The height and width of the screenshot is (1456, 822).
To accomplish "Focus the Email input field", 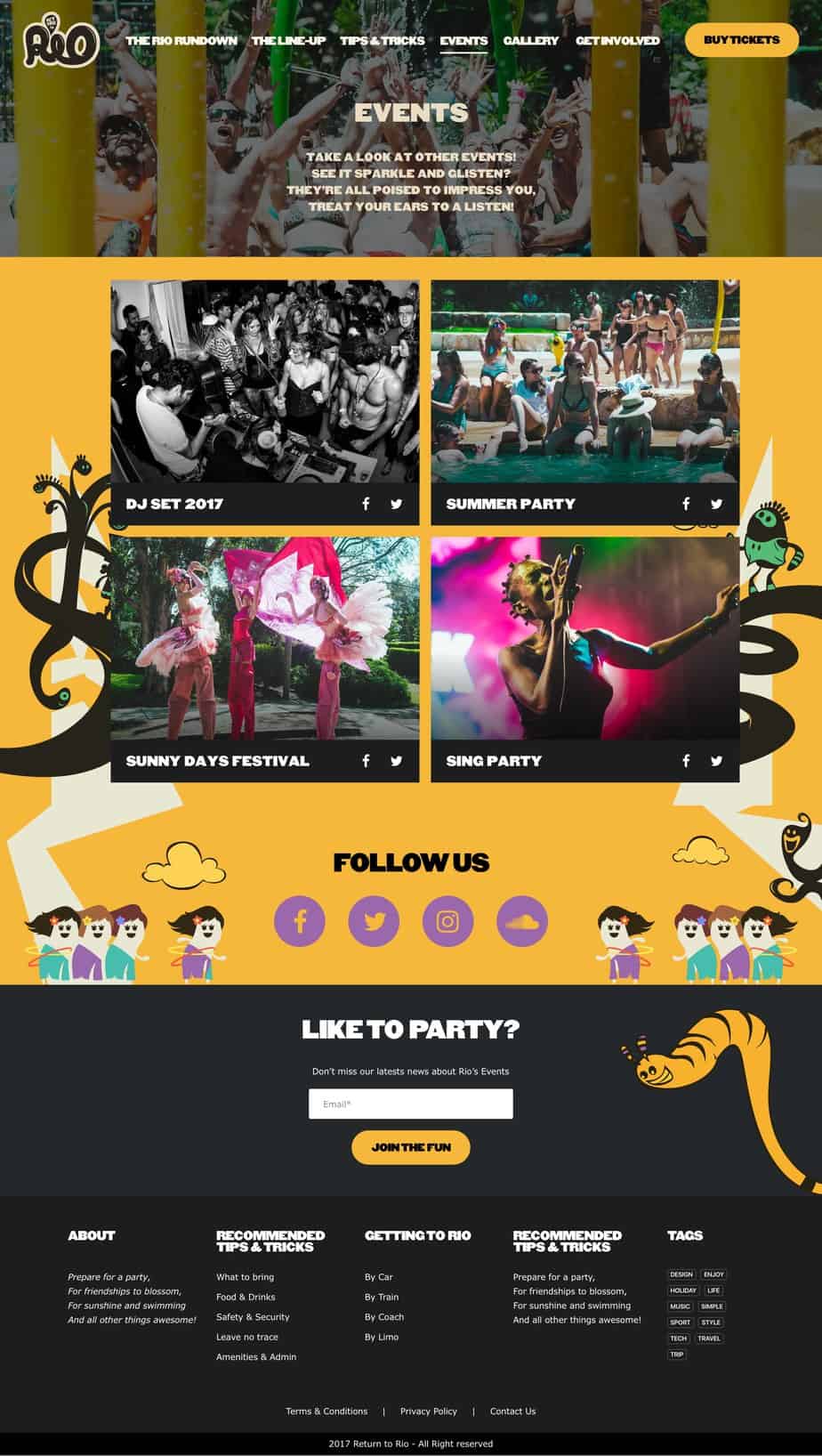I will coord(410,1104).
